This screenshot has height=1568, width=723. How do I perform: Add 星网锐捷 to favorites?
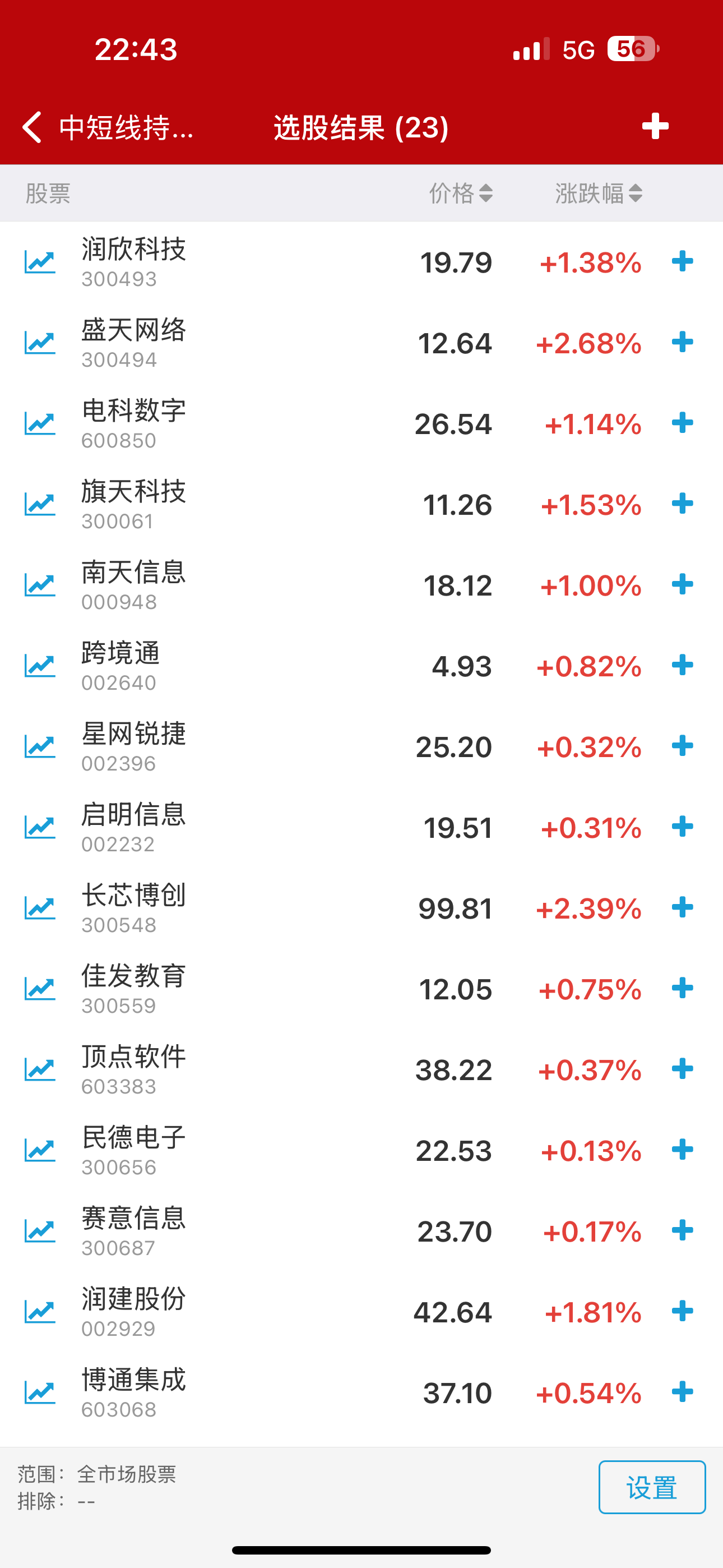pyautogui.click(x=682, y=746)
